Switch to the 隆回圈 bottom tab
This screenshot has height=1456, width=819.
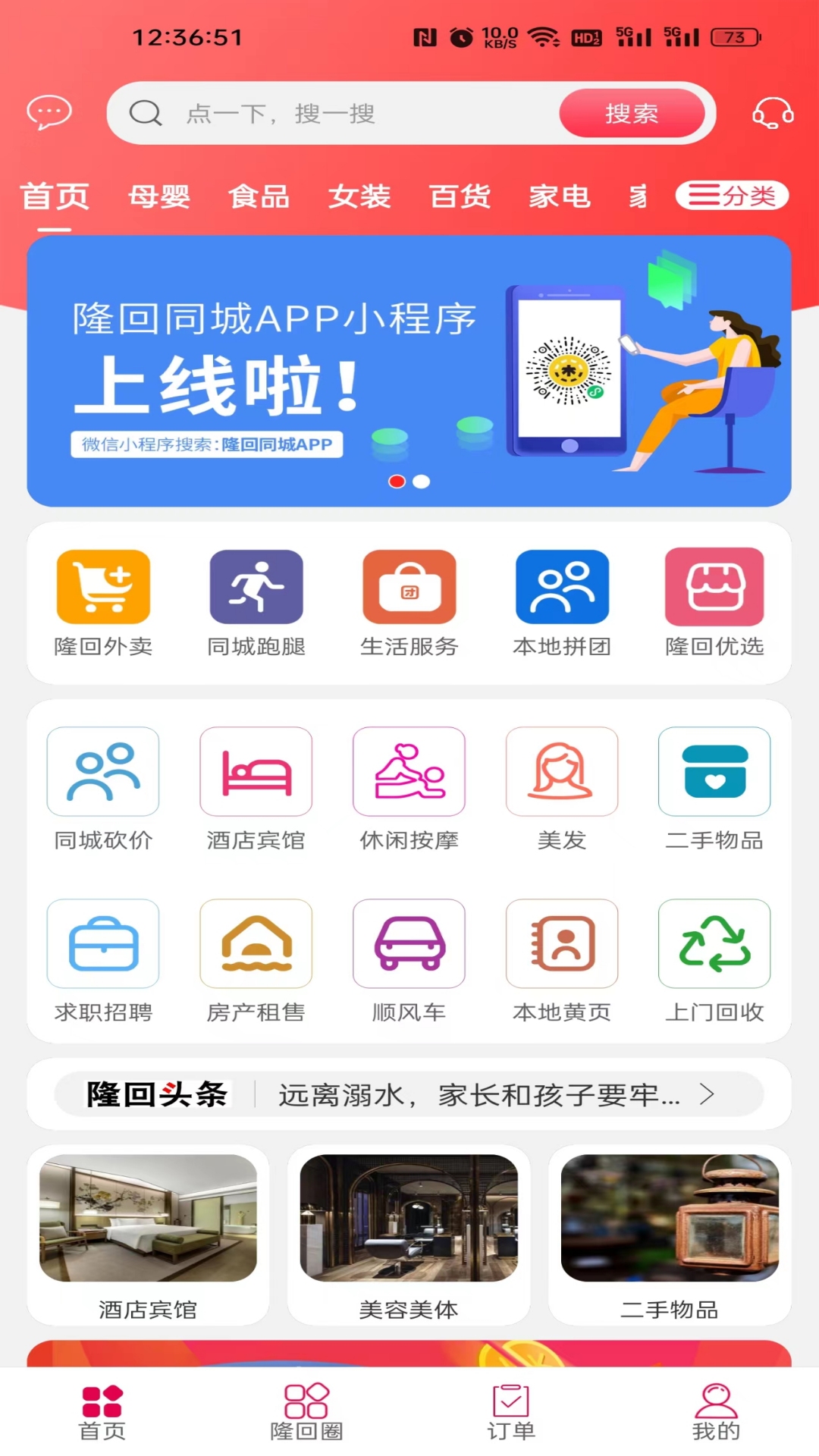click(x=306, y=1410)
